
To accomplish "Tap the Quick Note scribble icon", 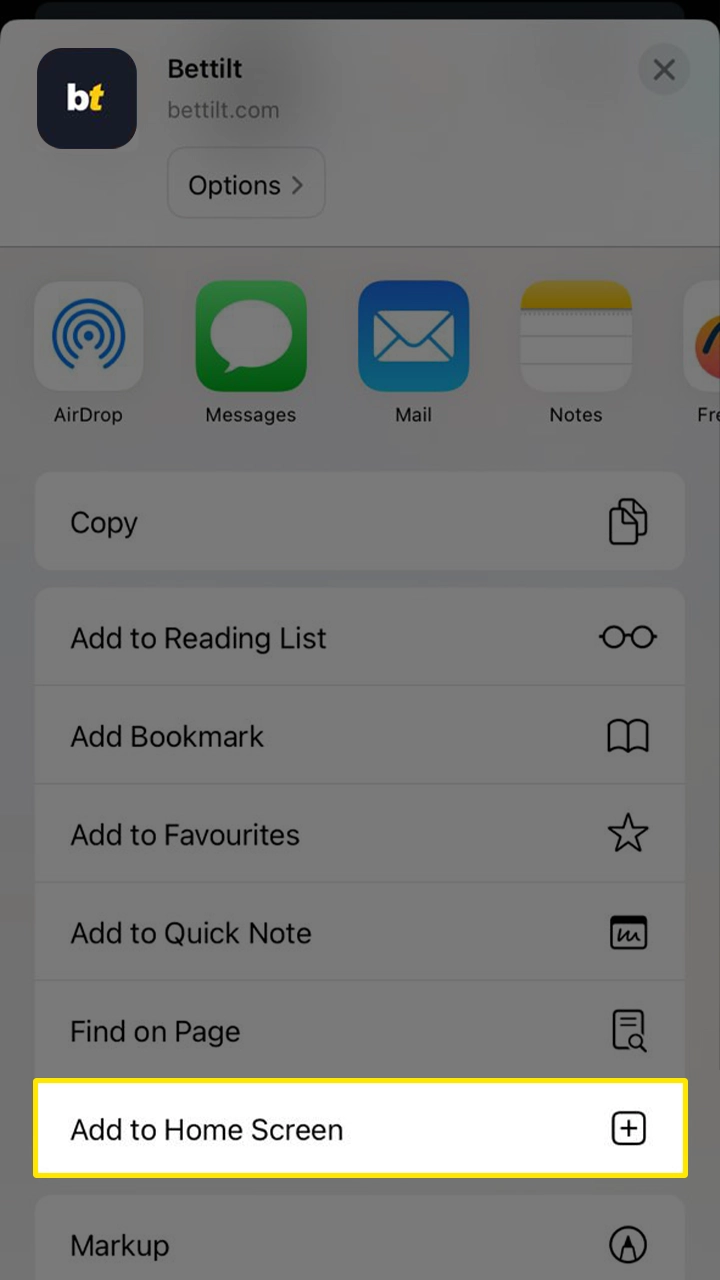I will 628,932.
